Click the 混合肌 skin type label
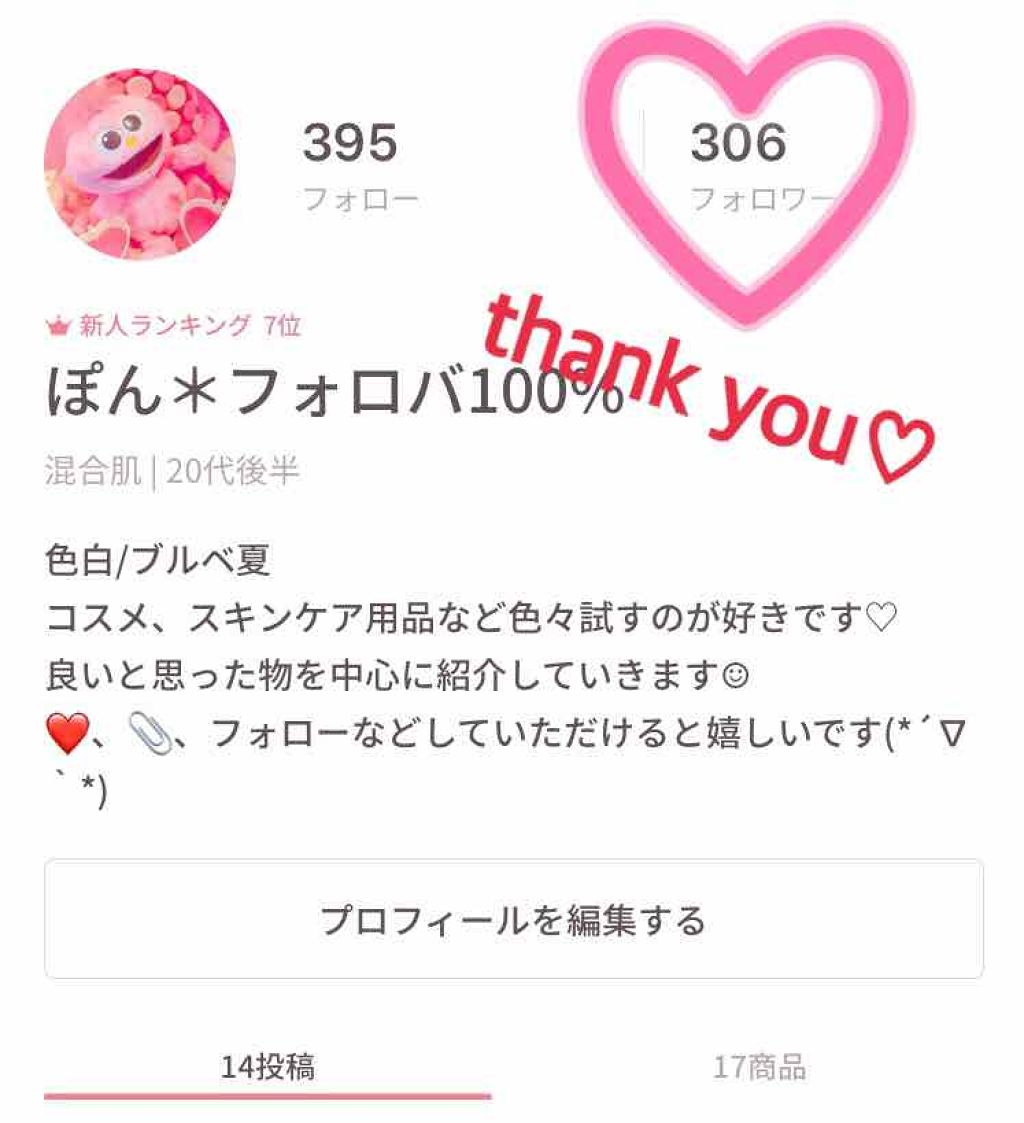This screenshot has height=1123, width=1024. pyautogui.click(x=92, y=469)
